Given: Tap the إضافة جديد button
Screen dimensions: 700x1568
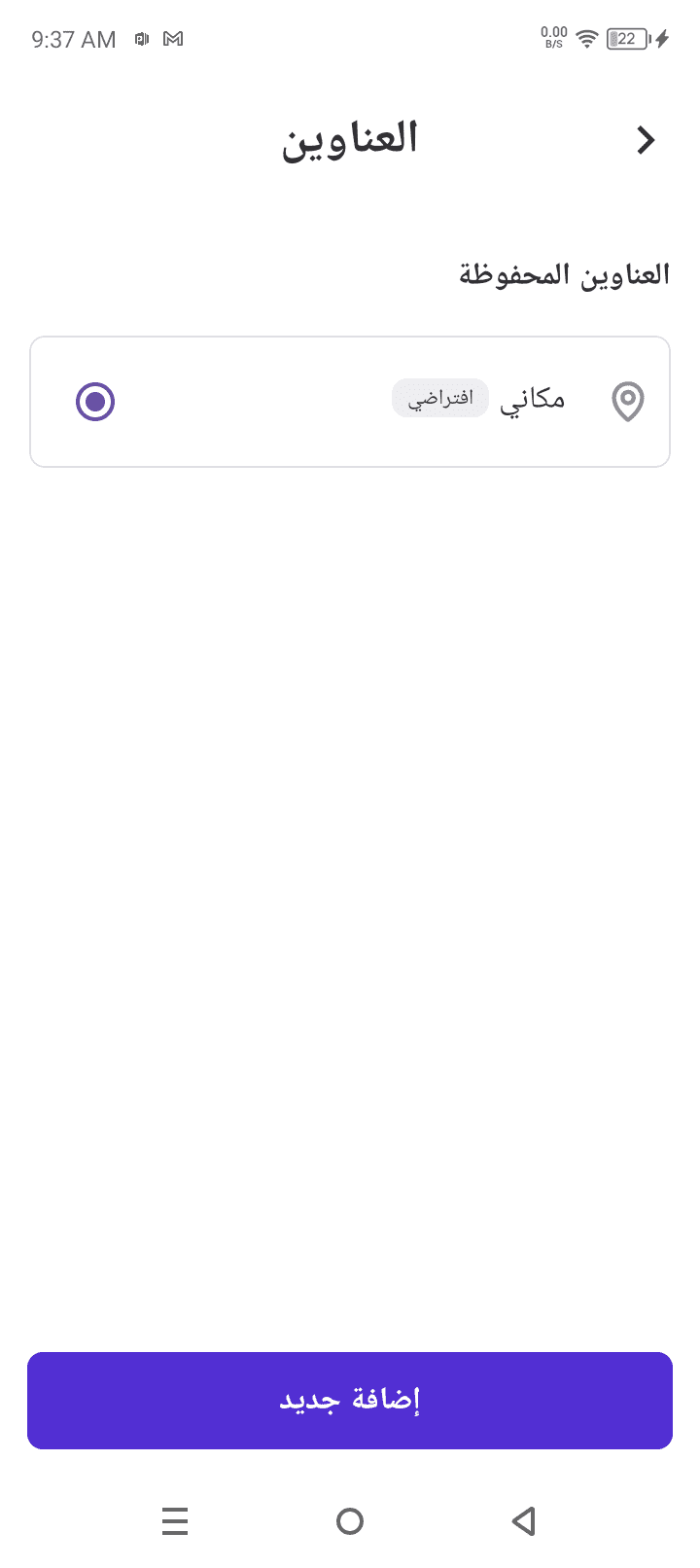Looking at the screenshot, I should [350, 1400].
